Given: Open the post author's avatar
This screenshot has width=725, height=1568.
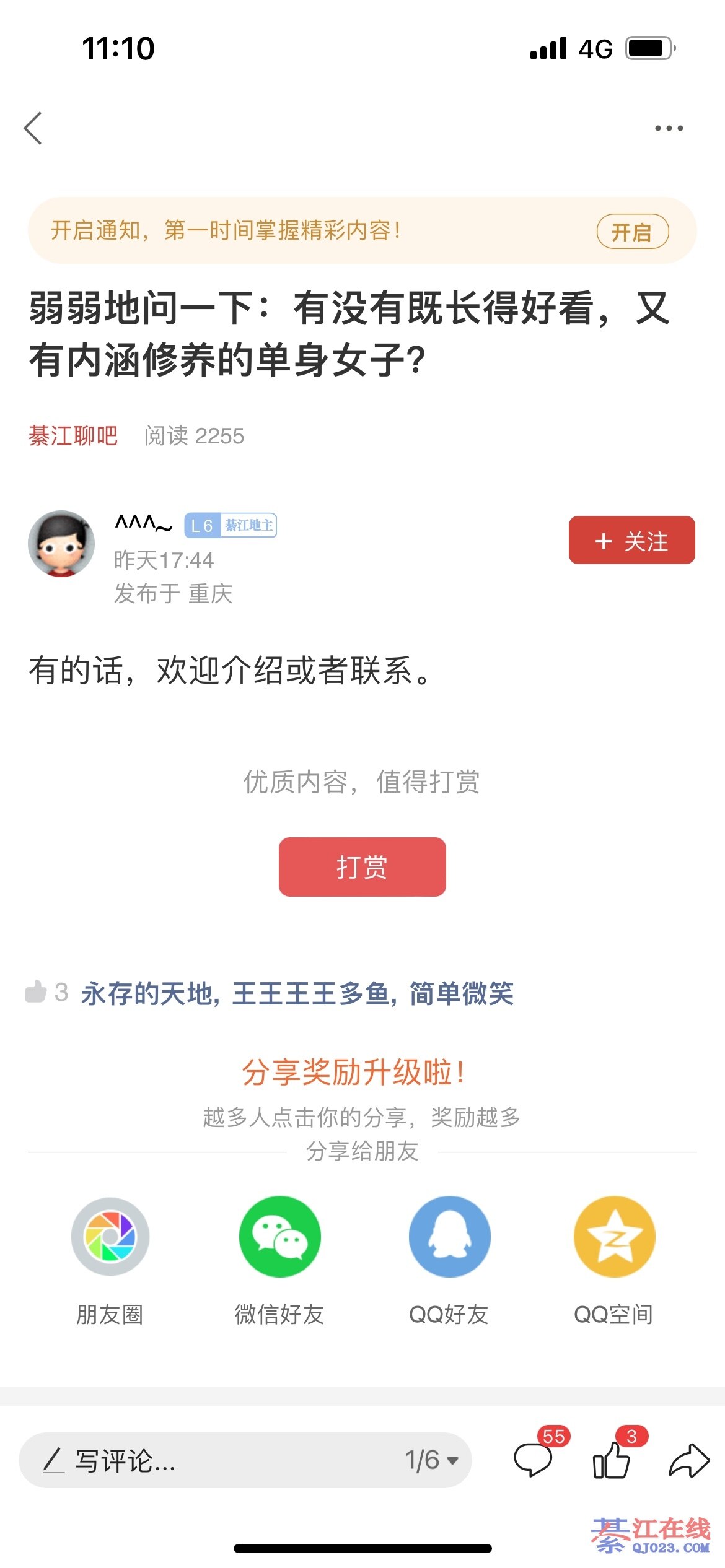Looking at the screenshot, I should click(61, 543).
